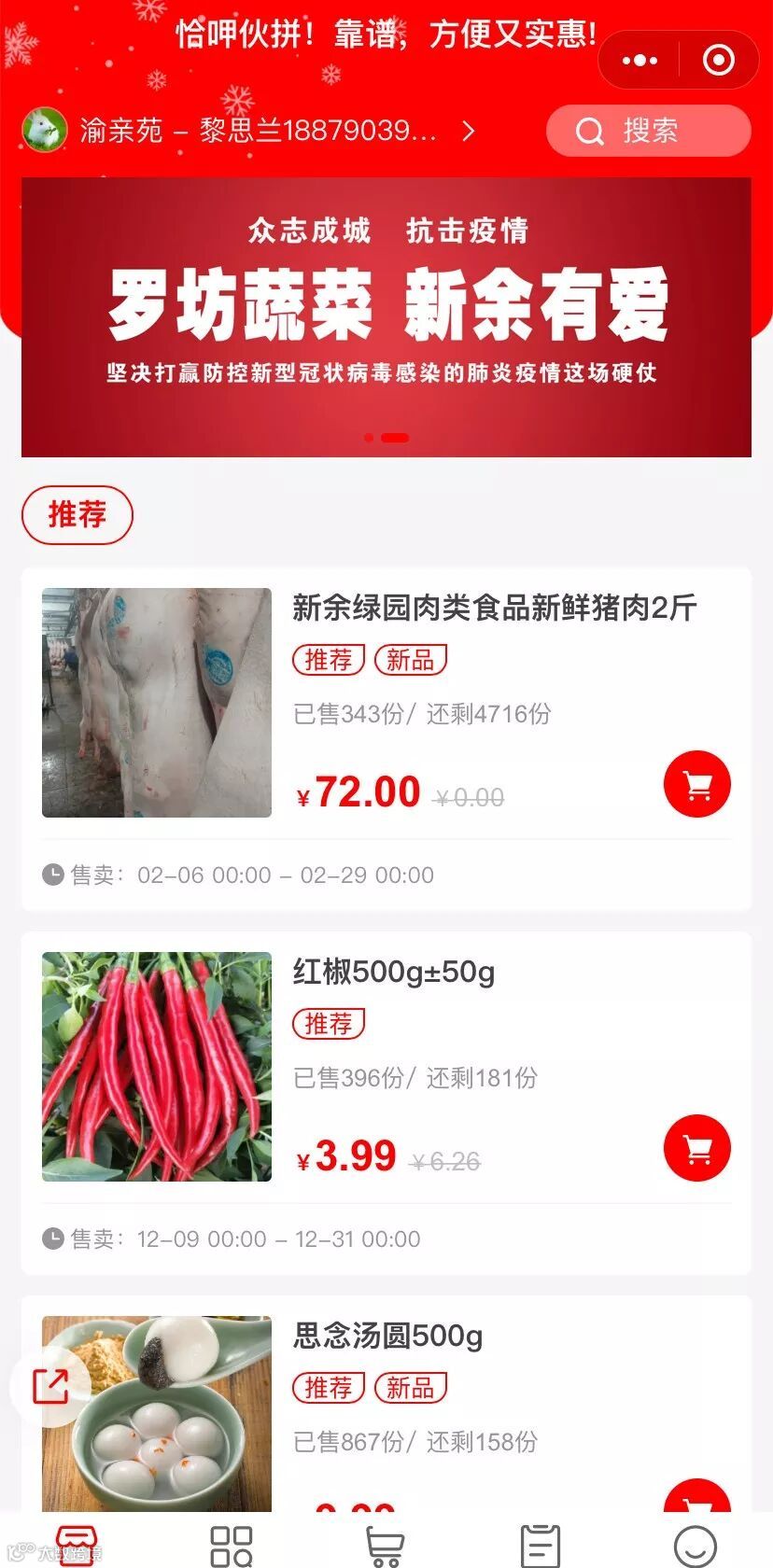The image size is (773, 1568).
Task: Open the mini program overflow menu
Action: click(x=639, y=61)
